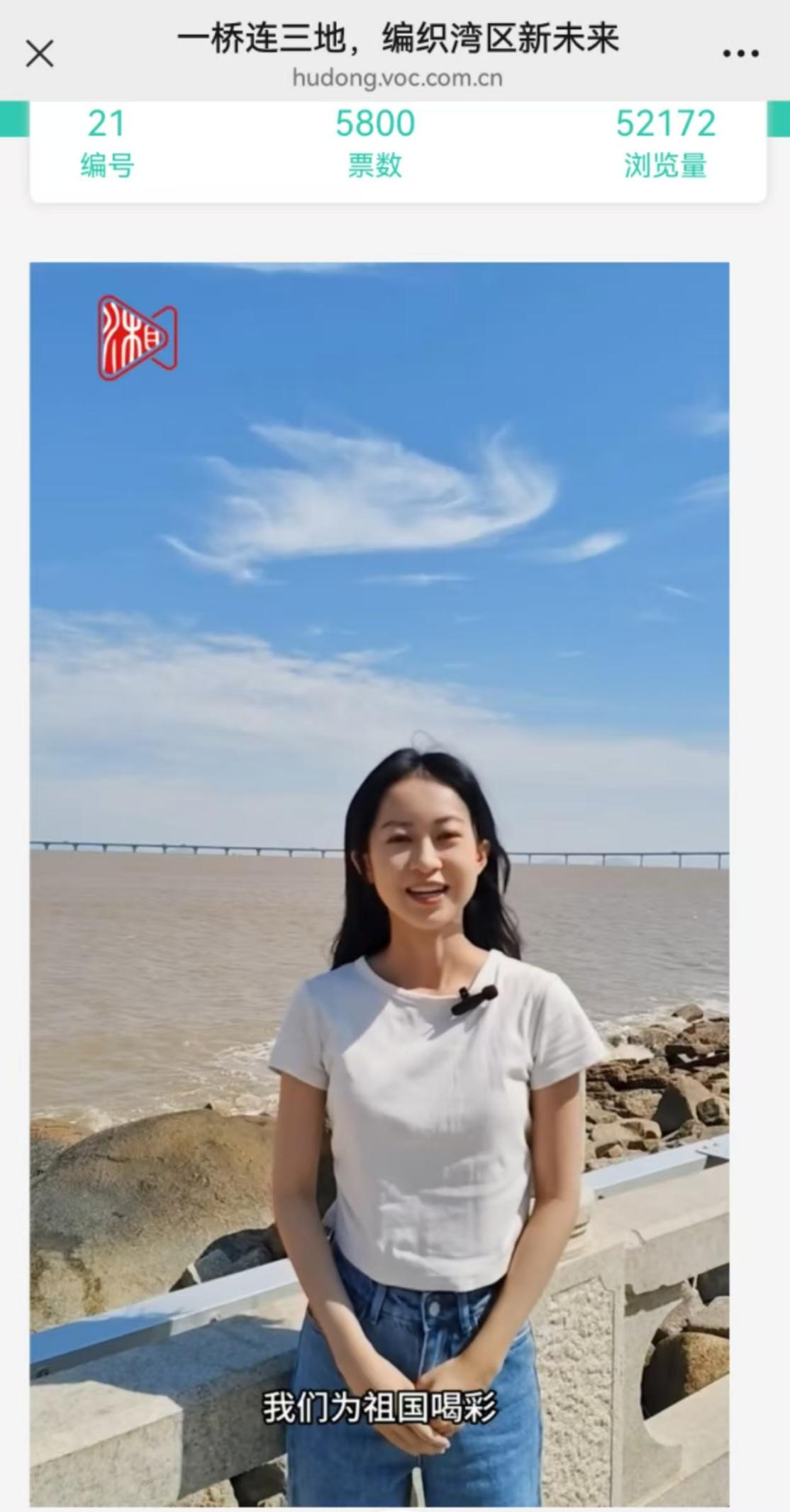Open the three-dot overflow menu
The height and width of the screenshot is (1512, 790).
coord(740,54)
